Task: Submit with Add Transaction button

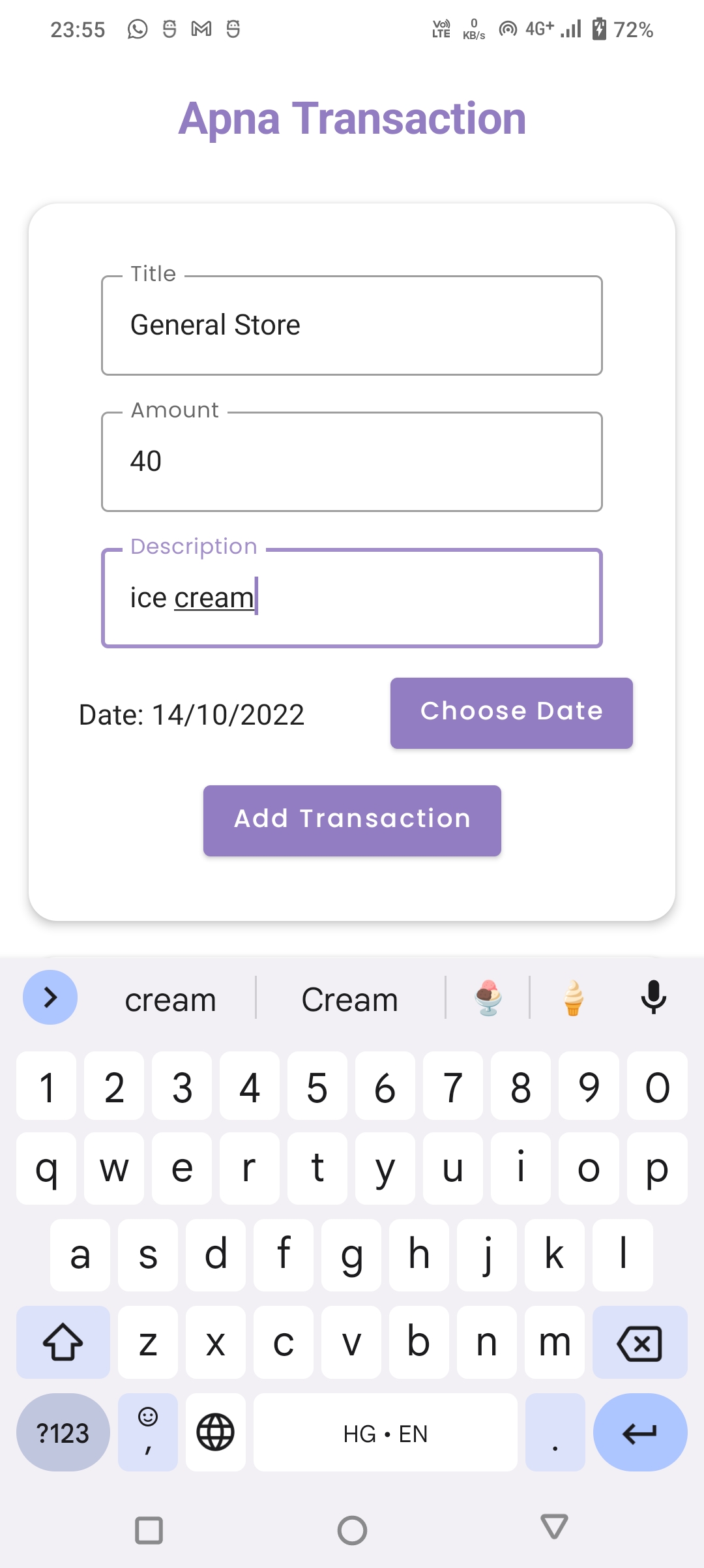Action: [352, 821]
